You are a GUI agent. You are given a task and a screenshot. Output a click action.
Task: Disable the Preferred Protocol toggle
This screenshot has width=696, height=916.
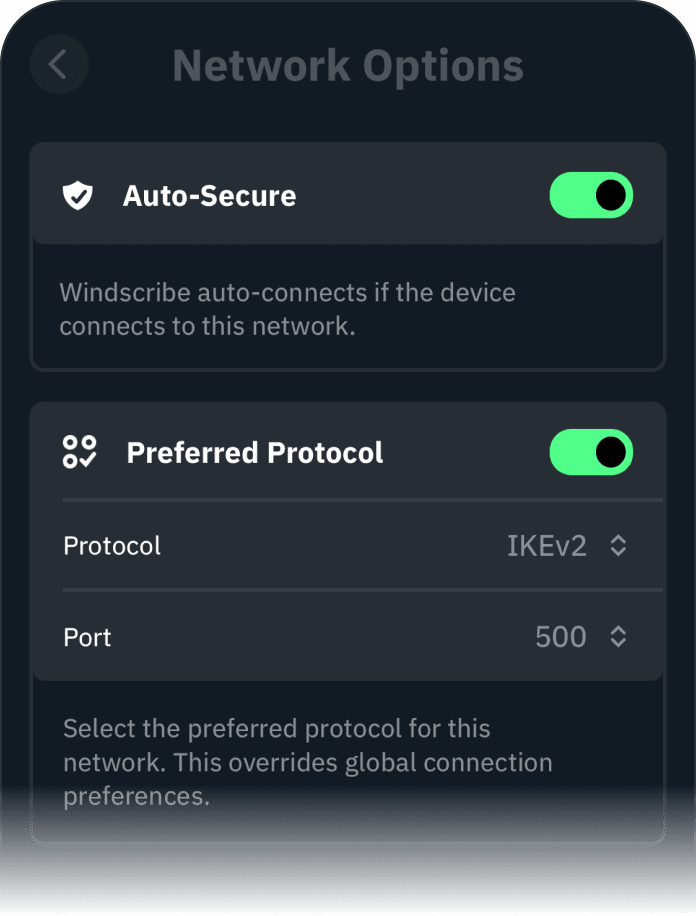tap(591, 452)
